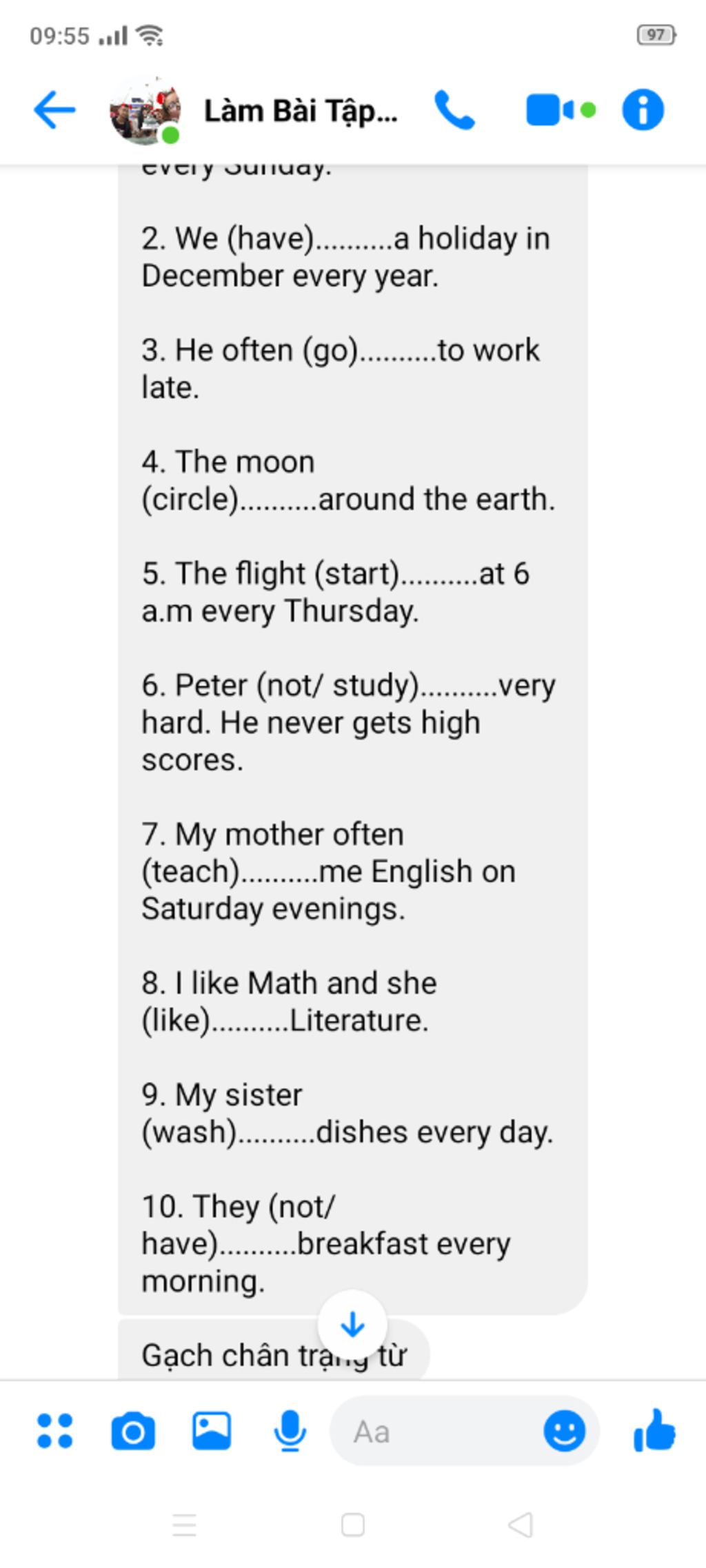This screenshot has width=706, height=1568.
Task: Start a voice call
Action: click(454, 110)
